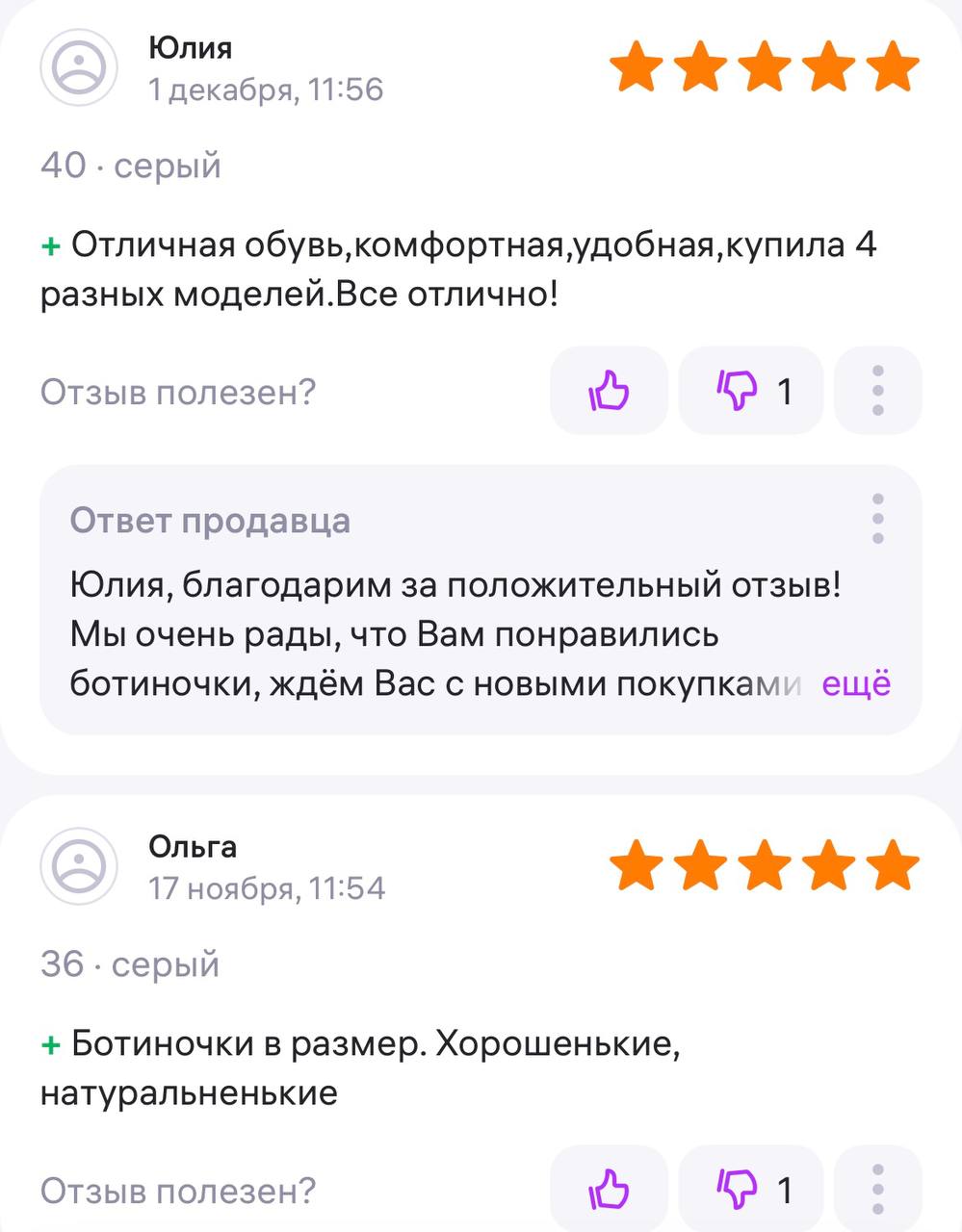Expand the seller's reply with ещё
Viewport: 962px width, 1232px height.
tap(856, 683)
